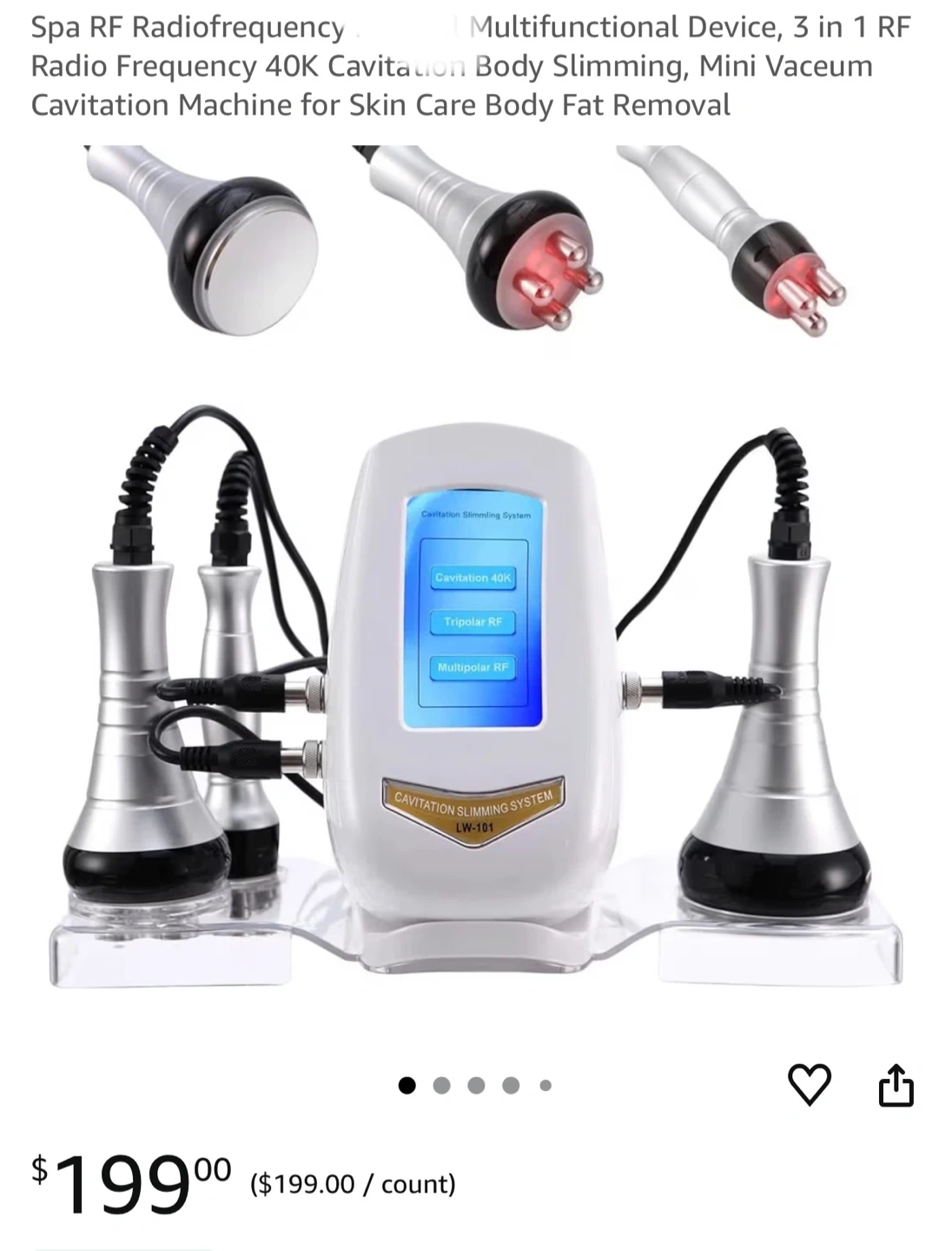
Task: Jump to the second product image dot
Action: coord(441,1085)
